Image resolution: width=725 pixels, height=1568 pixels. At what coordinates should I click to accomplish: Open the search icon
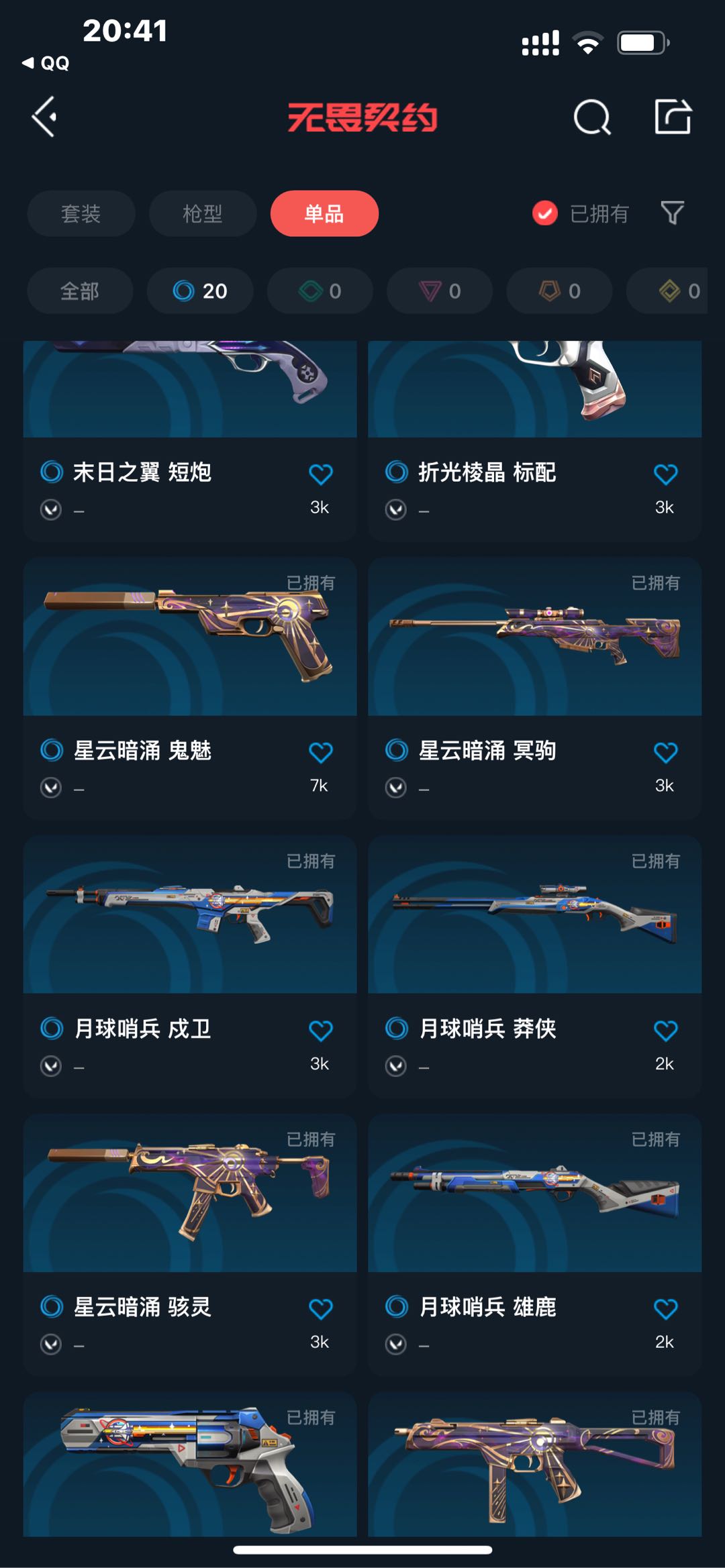tap(591, 117)
